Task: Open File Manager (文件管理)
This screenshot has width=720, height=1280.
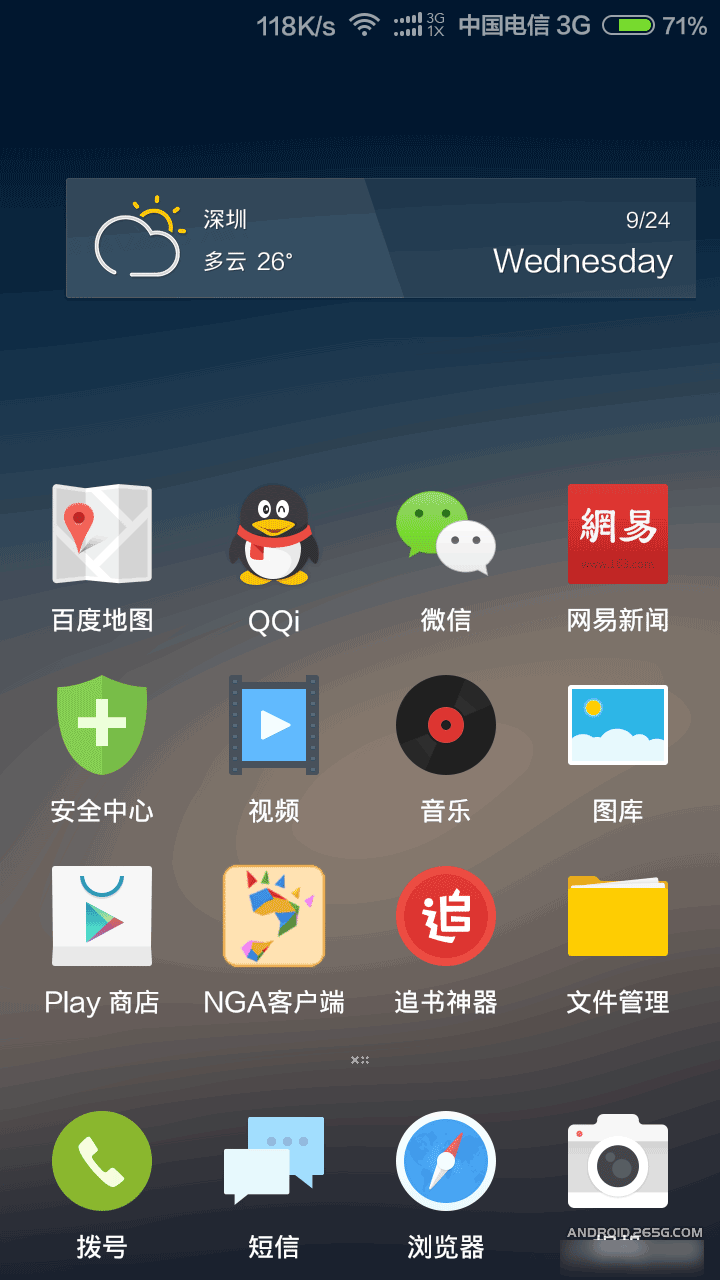Action: [x=617, y=916]
